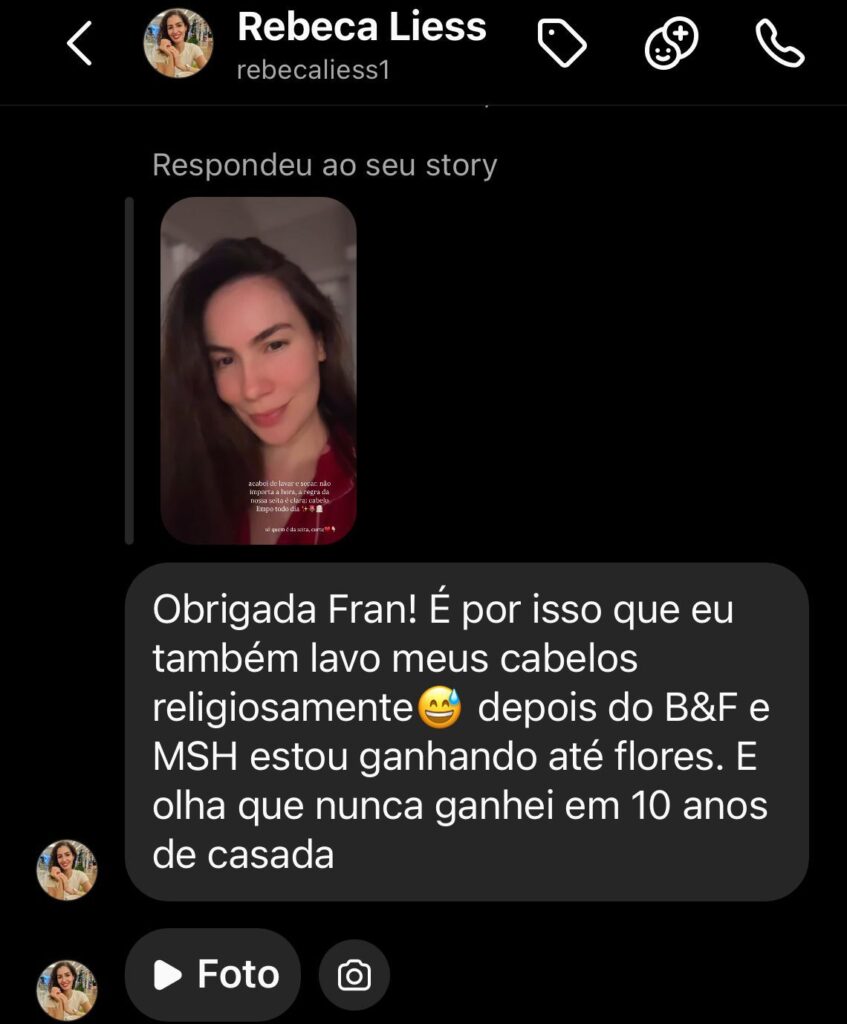This screenshot has width=847, height=1024.
Task: Play the Foto message
Action: 213,974
